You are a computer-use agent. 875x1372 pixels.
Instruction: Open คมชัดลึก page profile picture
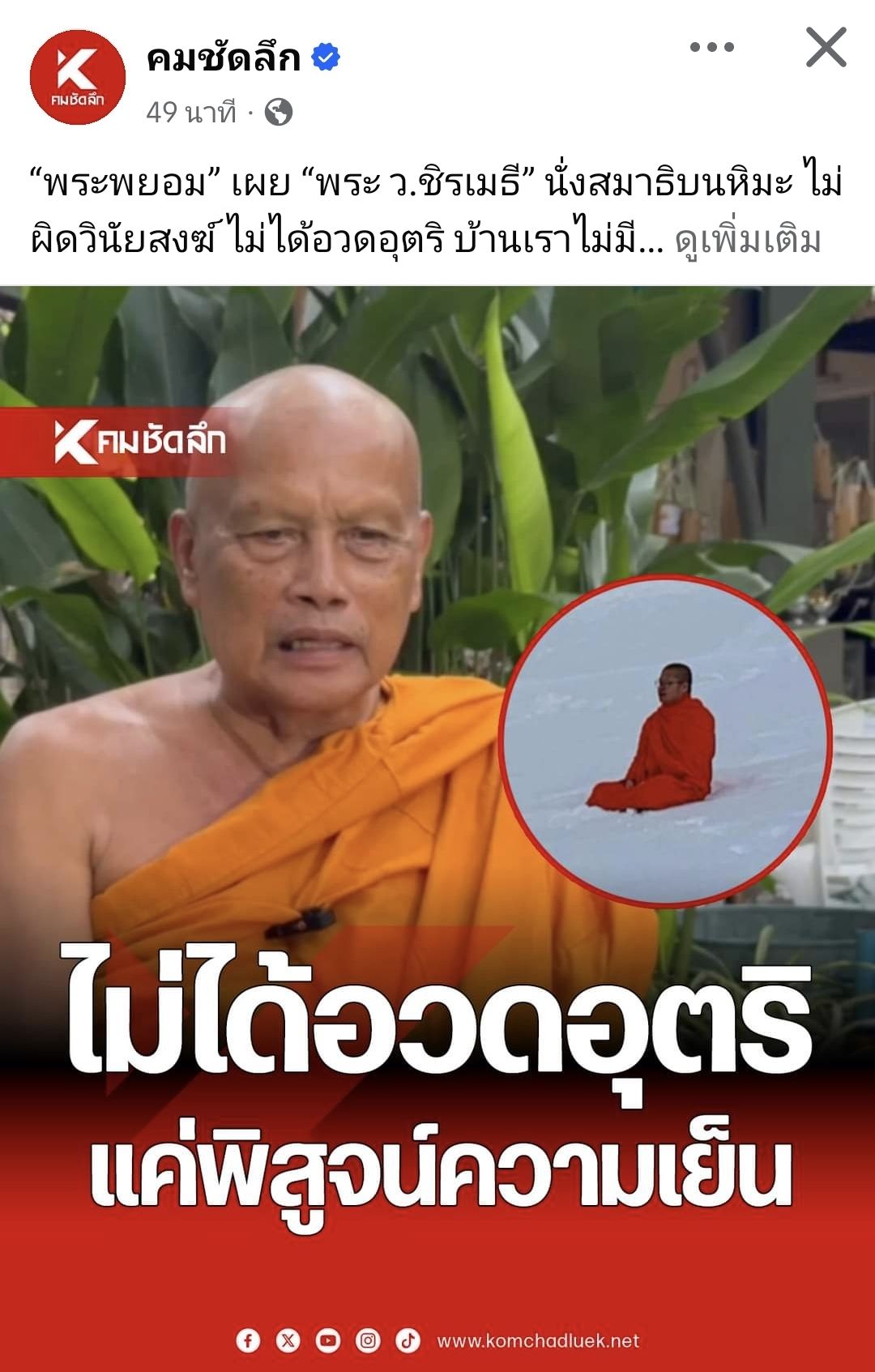pyautogui.click(x=78, y=78)
